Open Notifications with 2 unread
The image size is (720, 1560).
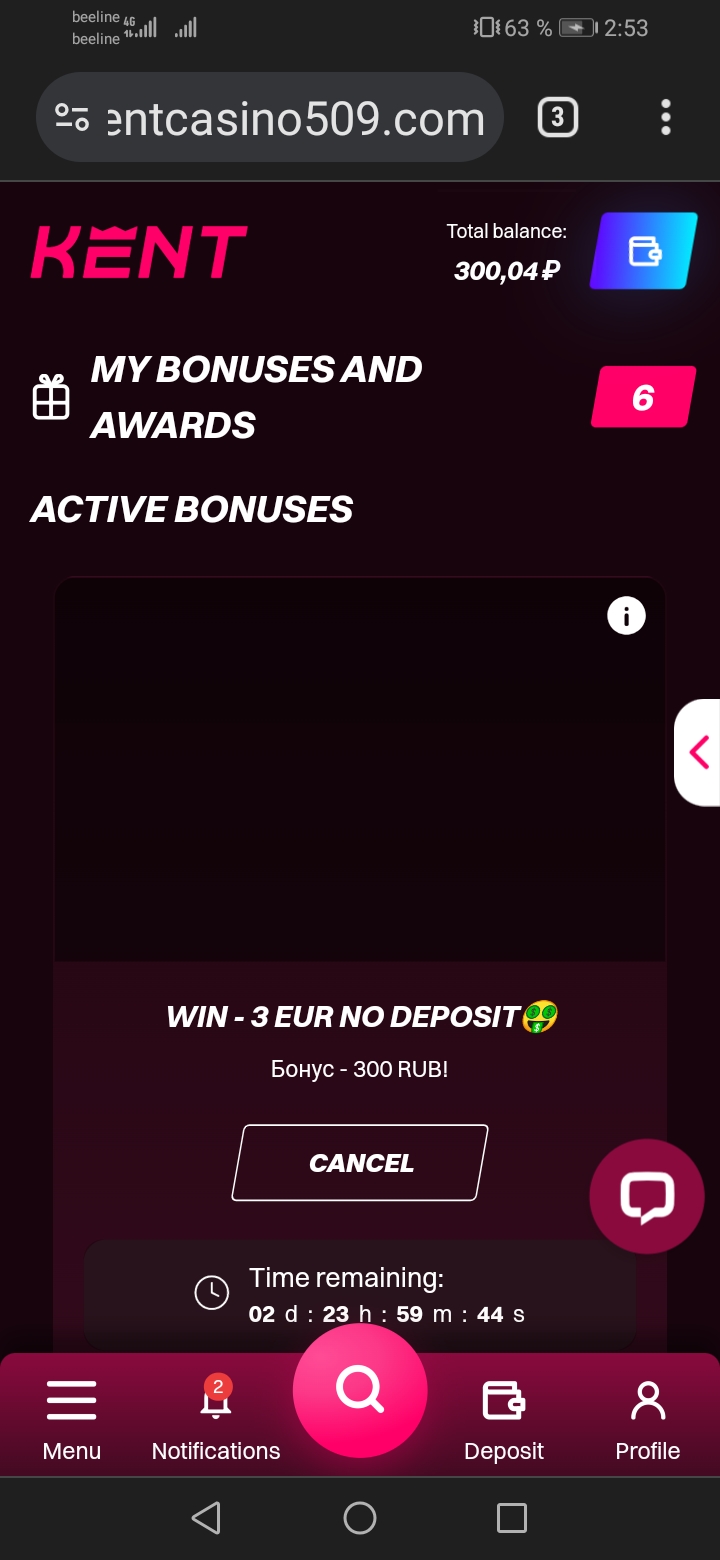216,1418
